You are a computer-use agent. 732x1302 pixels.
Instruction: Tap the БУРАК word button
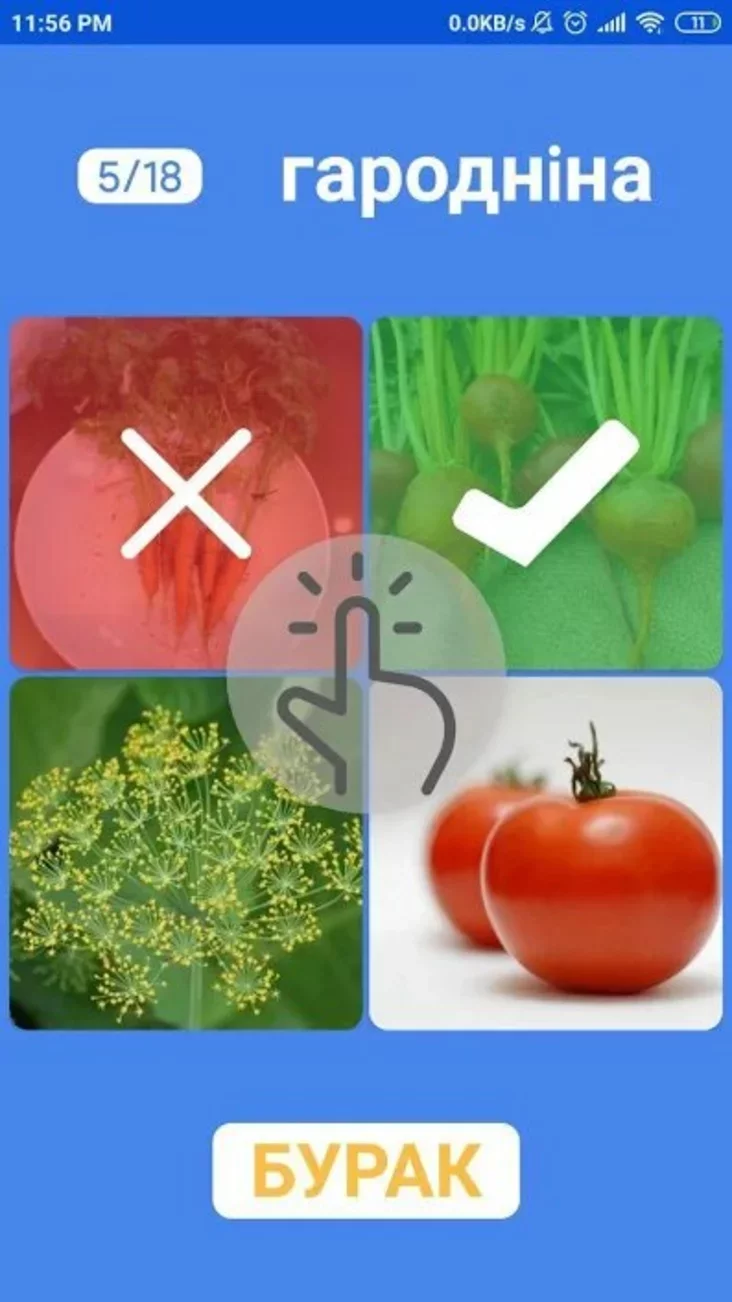pos(366,1170)
